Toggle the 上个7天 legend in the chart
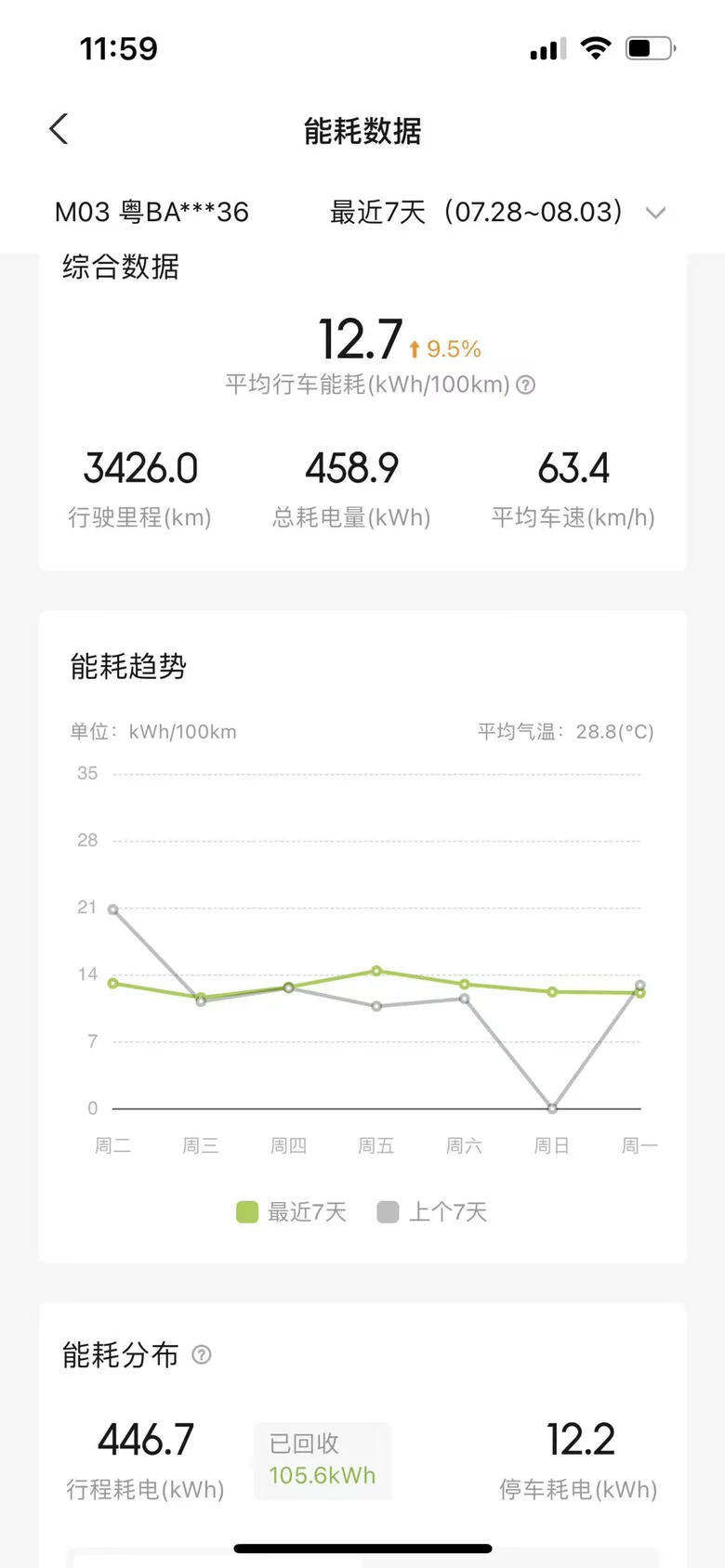This screenshot has width=725, height=1568. click(x=432, y=1211)
